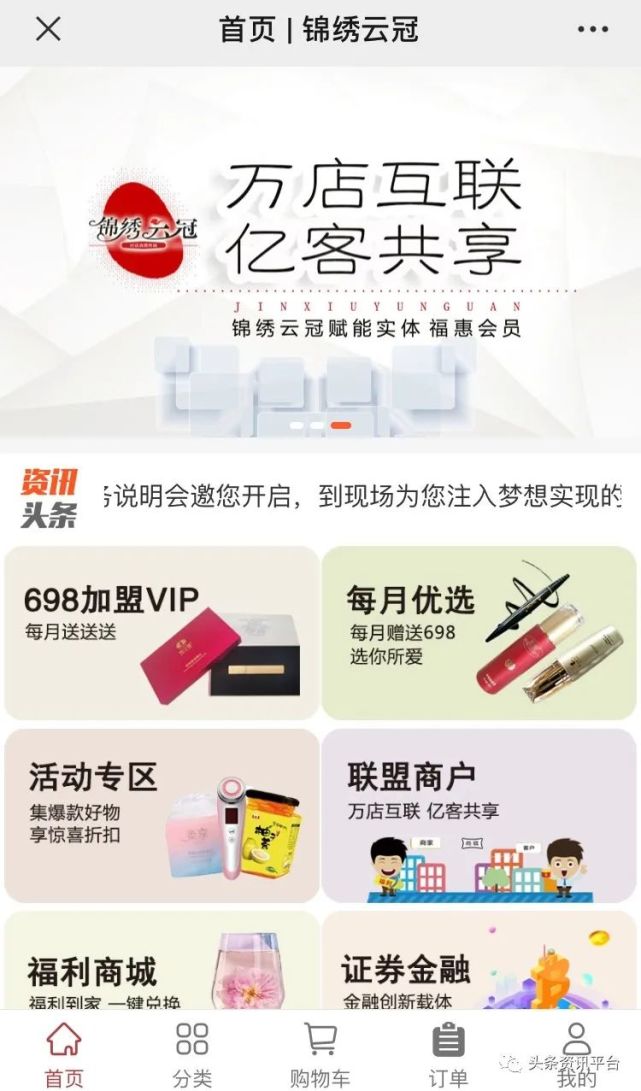This screenshot has height=1091, width=641.
Task: Open the 福利商城 card
Action: (x=161, y=960)
